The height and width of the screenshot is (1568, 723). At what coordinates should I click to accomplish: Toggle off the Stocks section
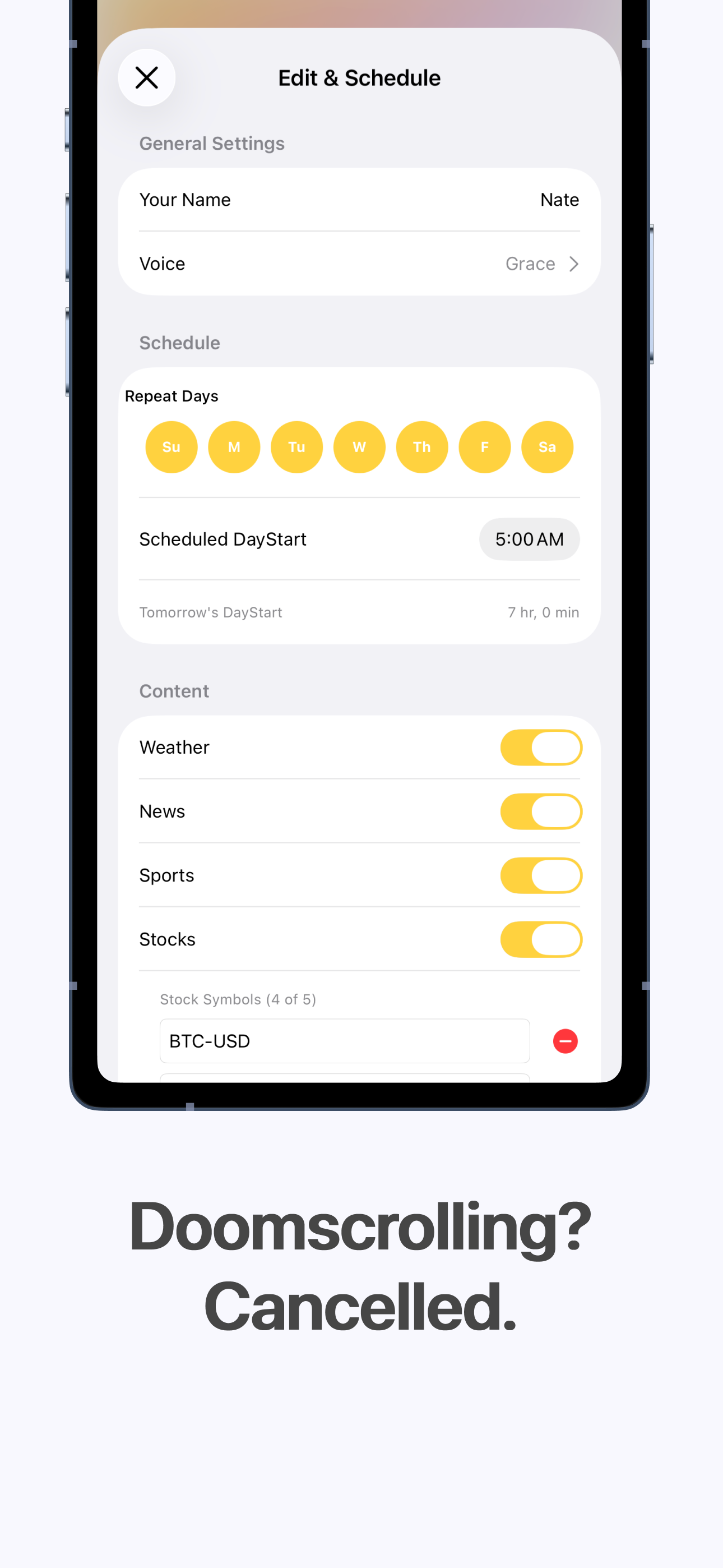point(541,939)
